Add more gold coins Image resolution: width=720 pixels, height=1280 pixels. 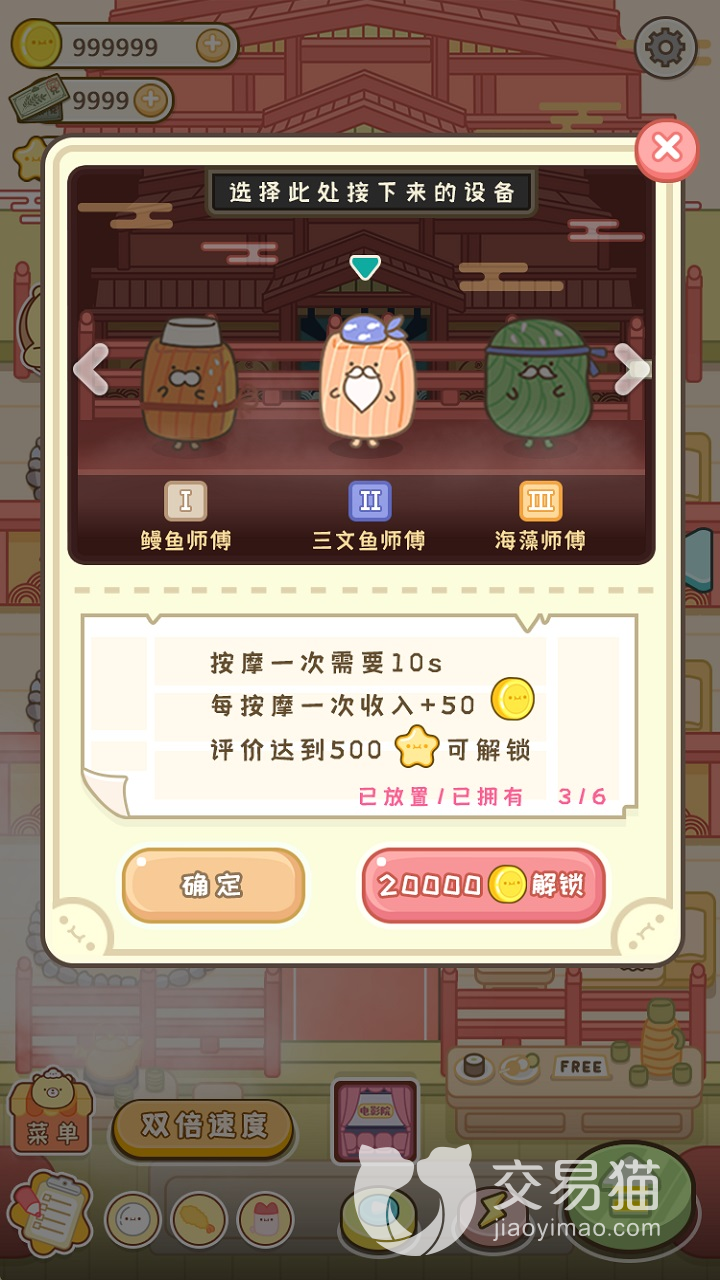pyautogui.click(x=211, y=45)
